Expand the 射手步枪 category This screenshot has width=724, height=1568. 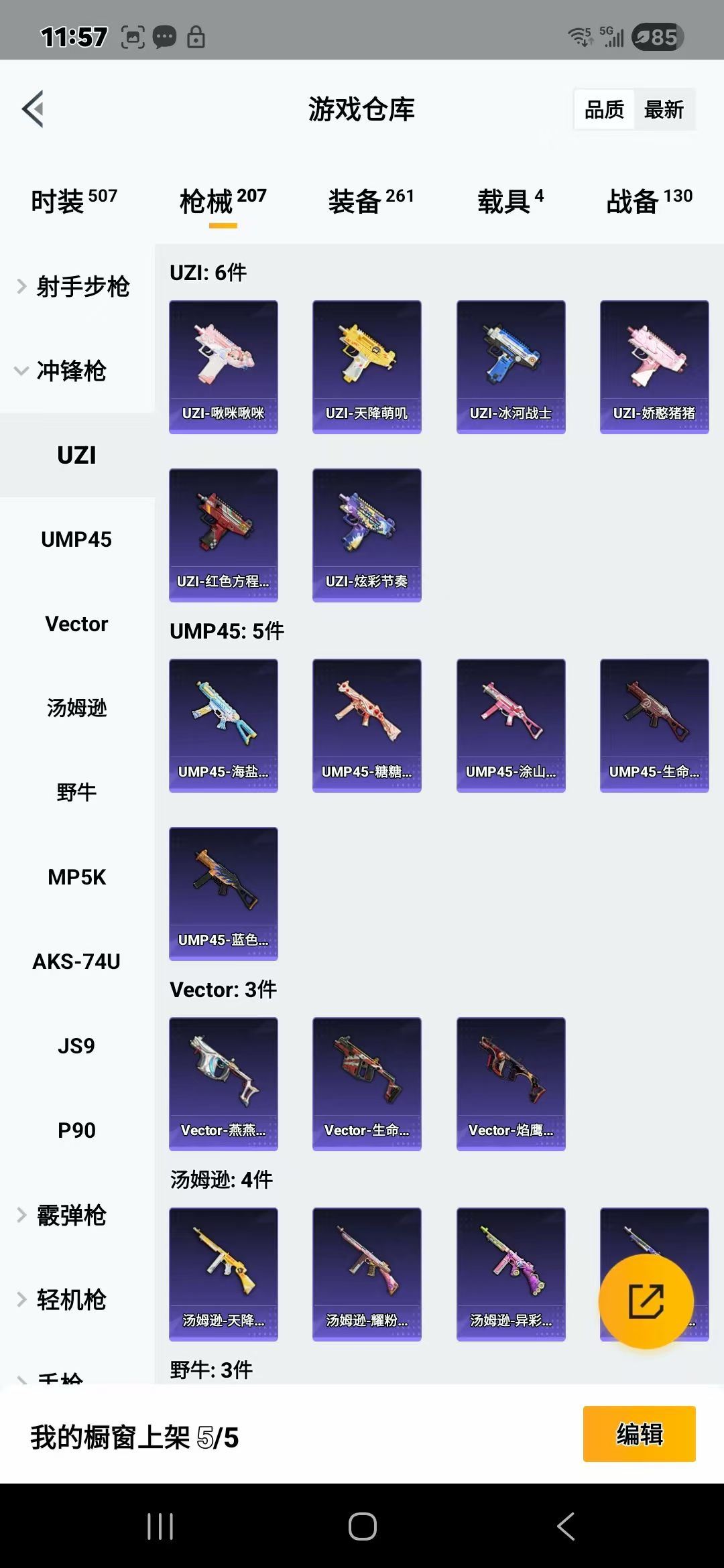74,286
